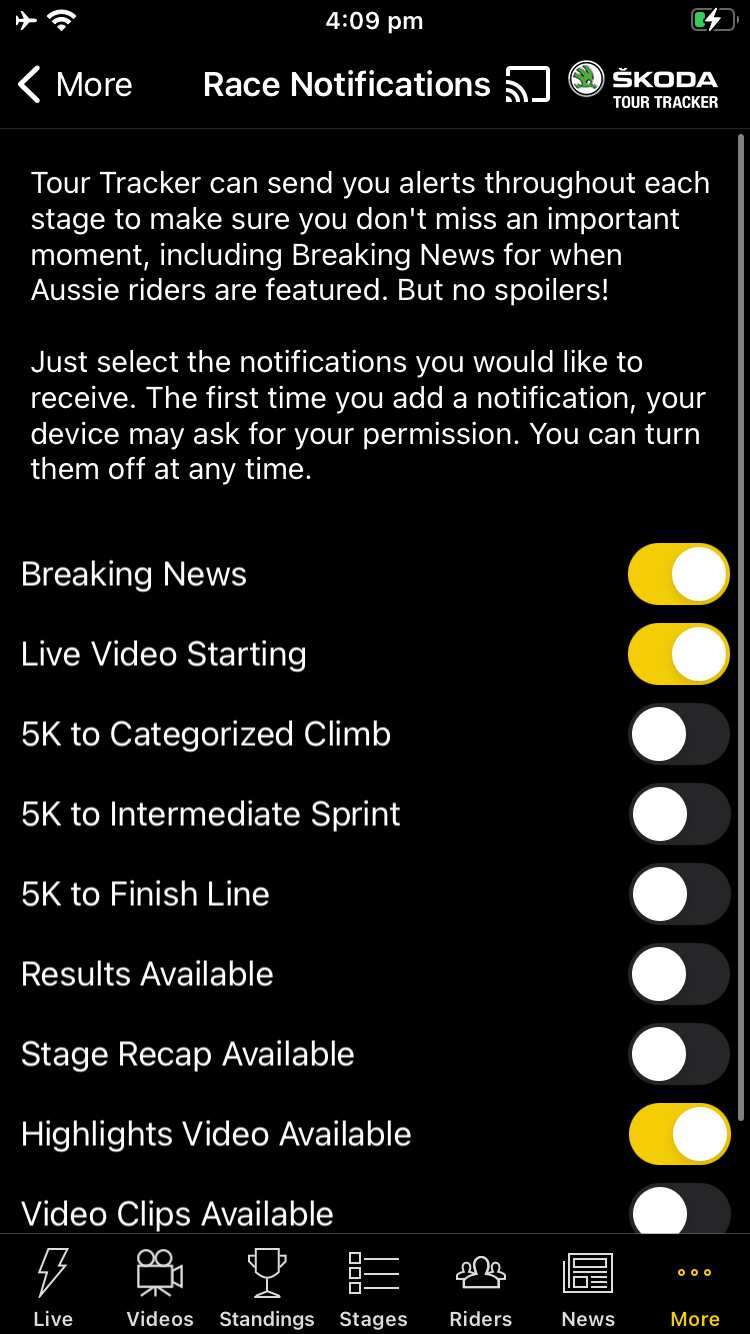This screenshot has width=750, height=1334.
Task: Switch to the Stages tab
Action: click(373, 1285)
